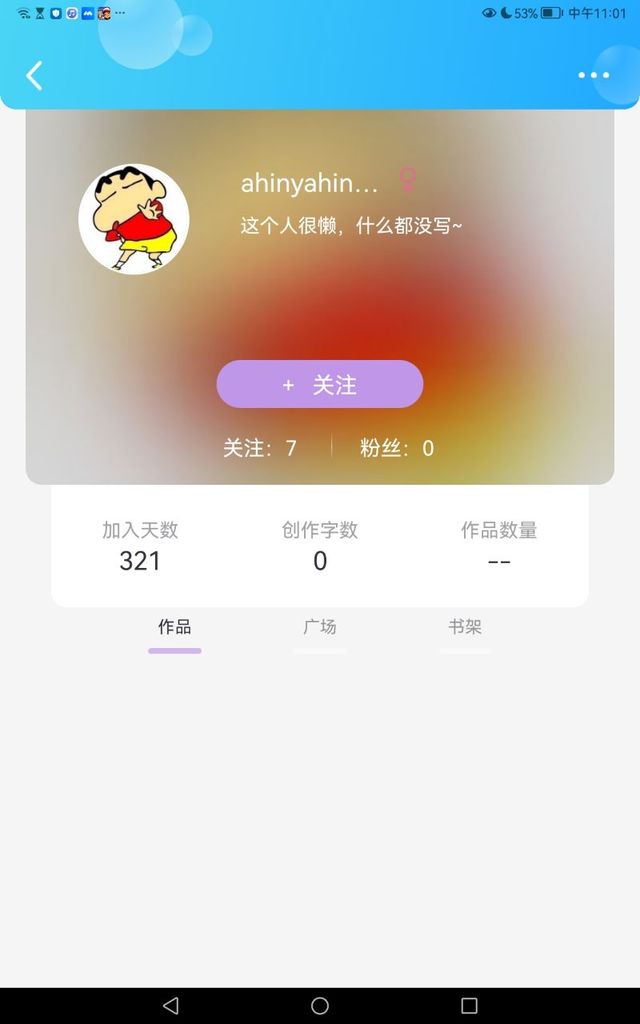Open the three-dot overflow menu
This screenshot has width=640, height=1024.
pyautogui.click(x=593, y=75)
